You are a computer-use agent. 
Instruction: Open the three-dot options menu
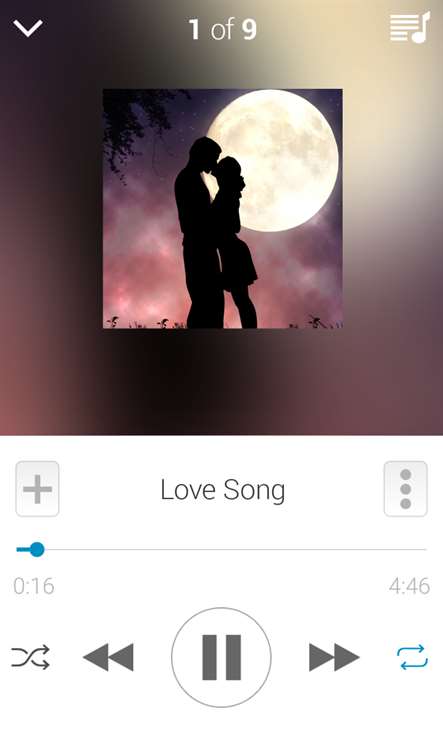405,489
